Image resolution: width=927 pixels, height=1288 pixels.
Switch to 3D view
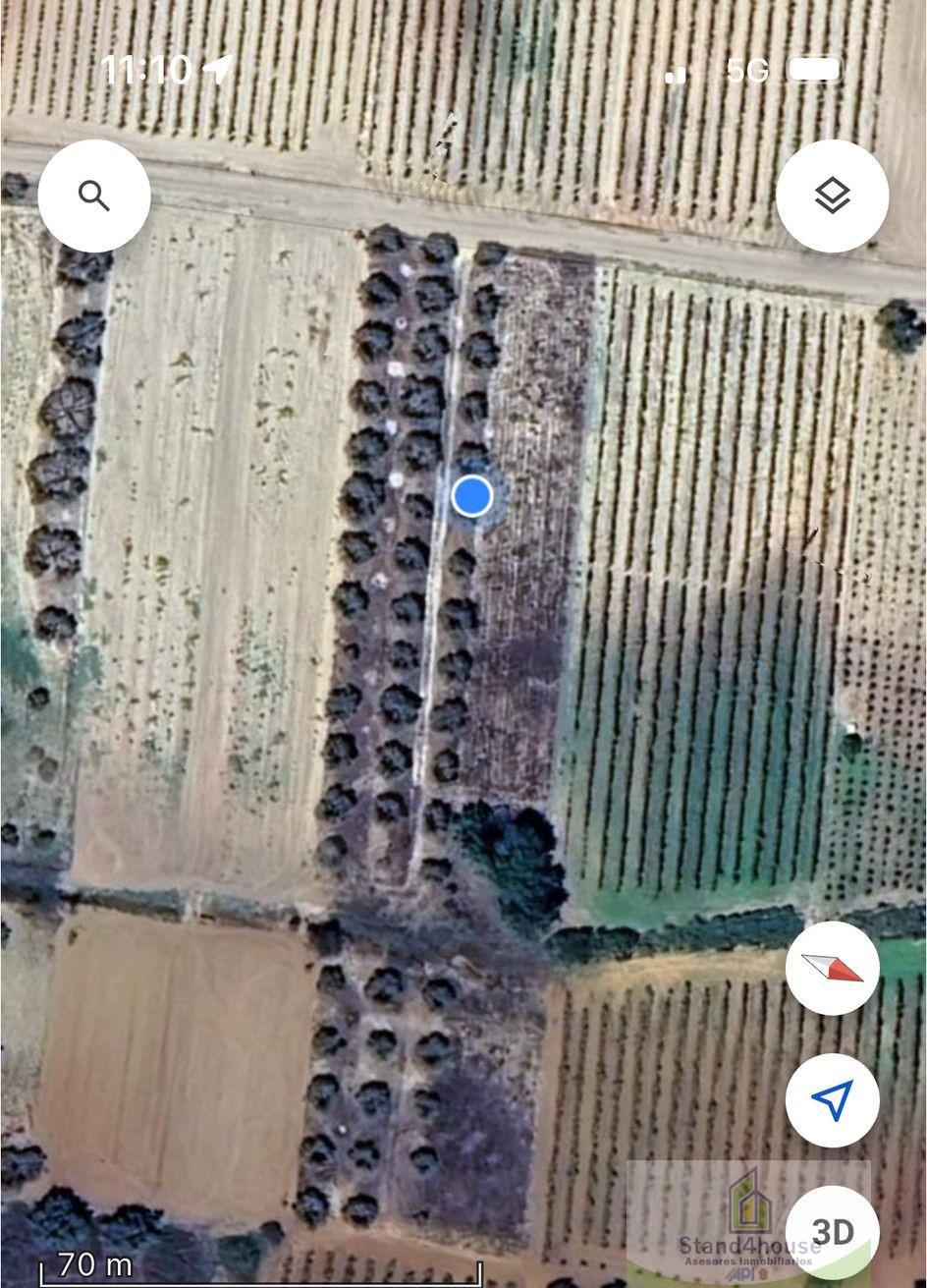pyautogui.click(x=832, y=1231)
